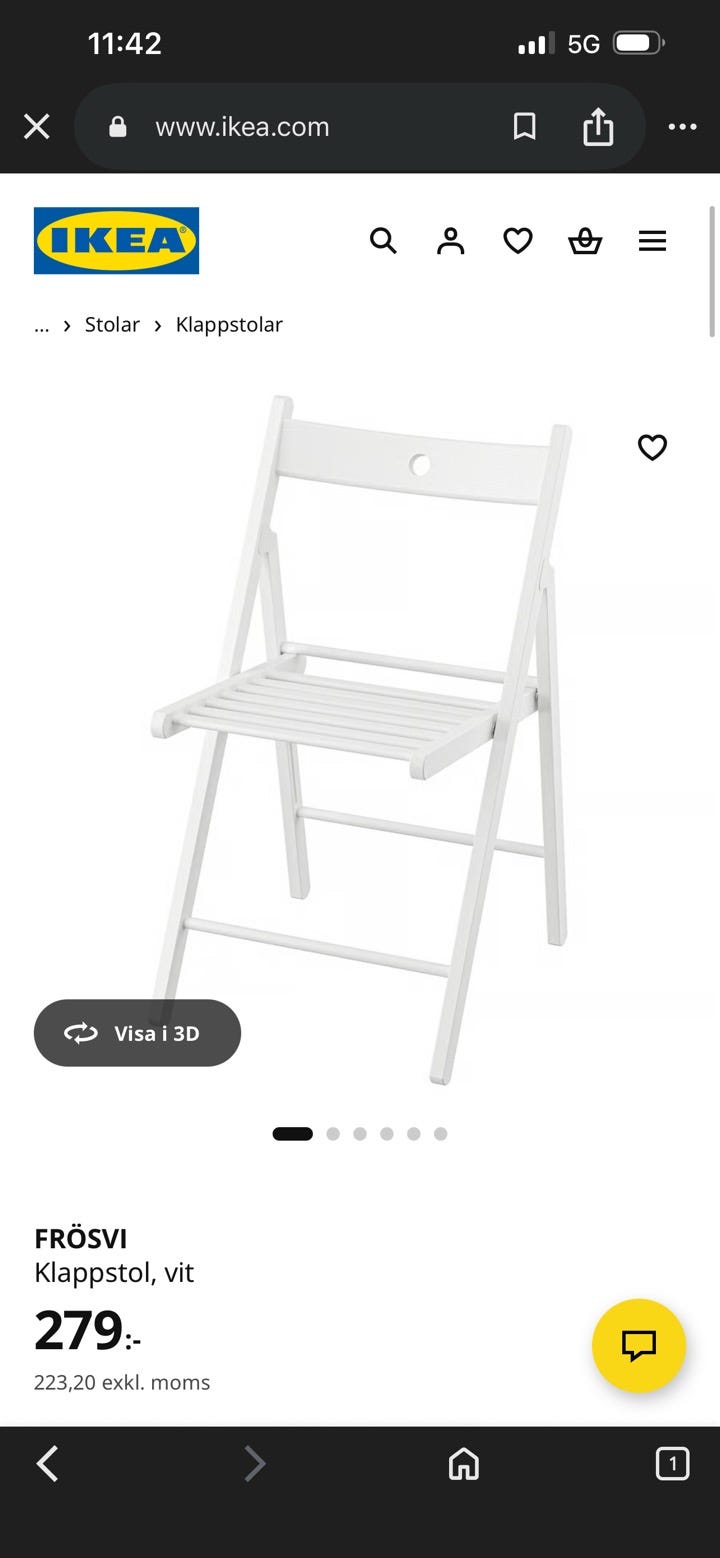Open the shopping basket
This screenshot has width=720, height=1558.
(x=585, y=241)
